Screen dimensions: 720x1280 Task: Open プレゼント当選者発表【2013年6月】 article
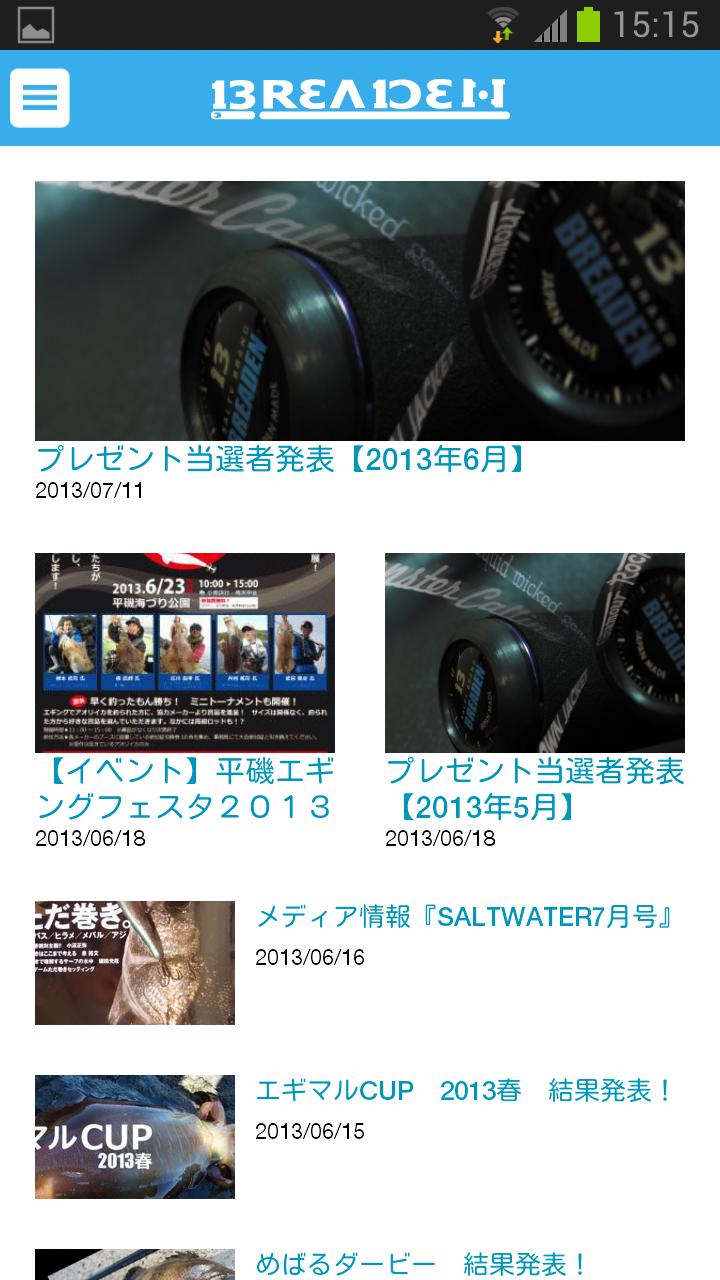281,459
